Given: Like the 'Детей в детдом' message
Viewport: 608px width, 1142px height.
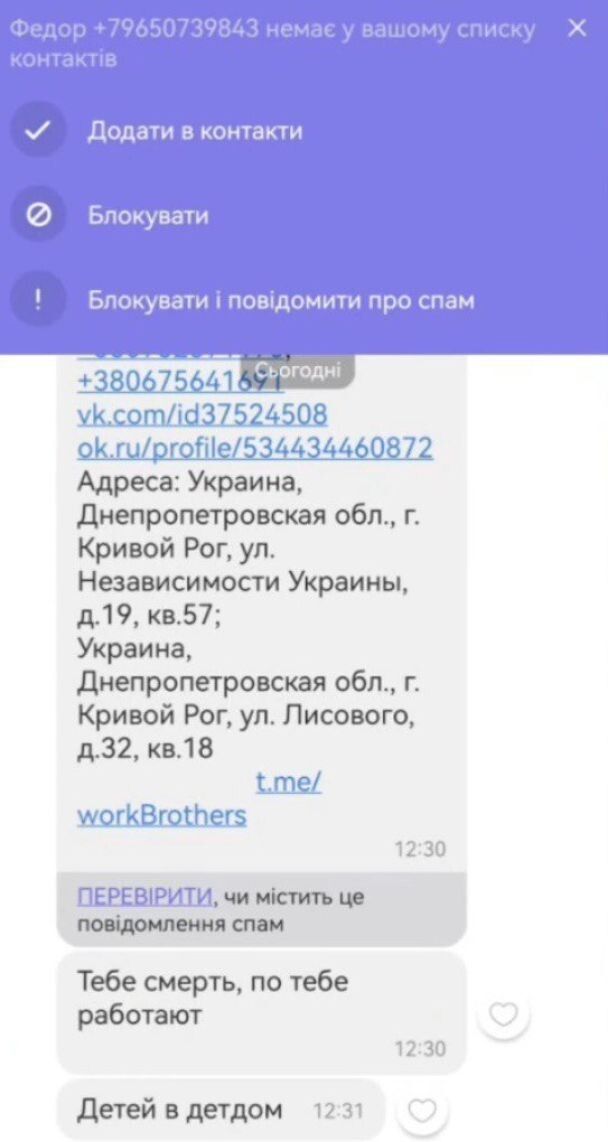Looking at the screenshot, I should [x=423, y=1110].
